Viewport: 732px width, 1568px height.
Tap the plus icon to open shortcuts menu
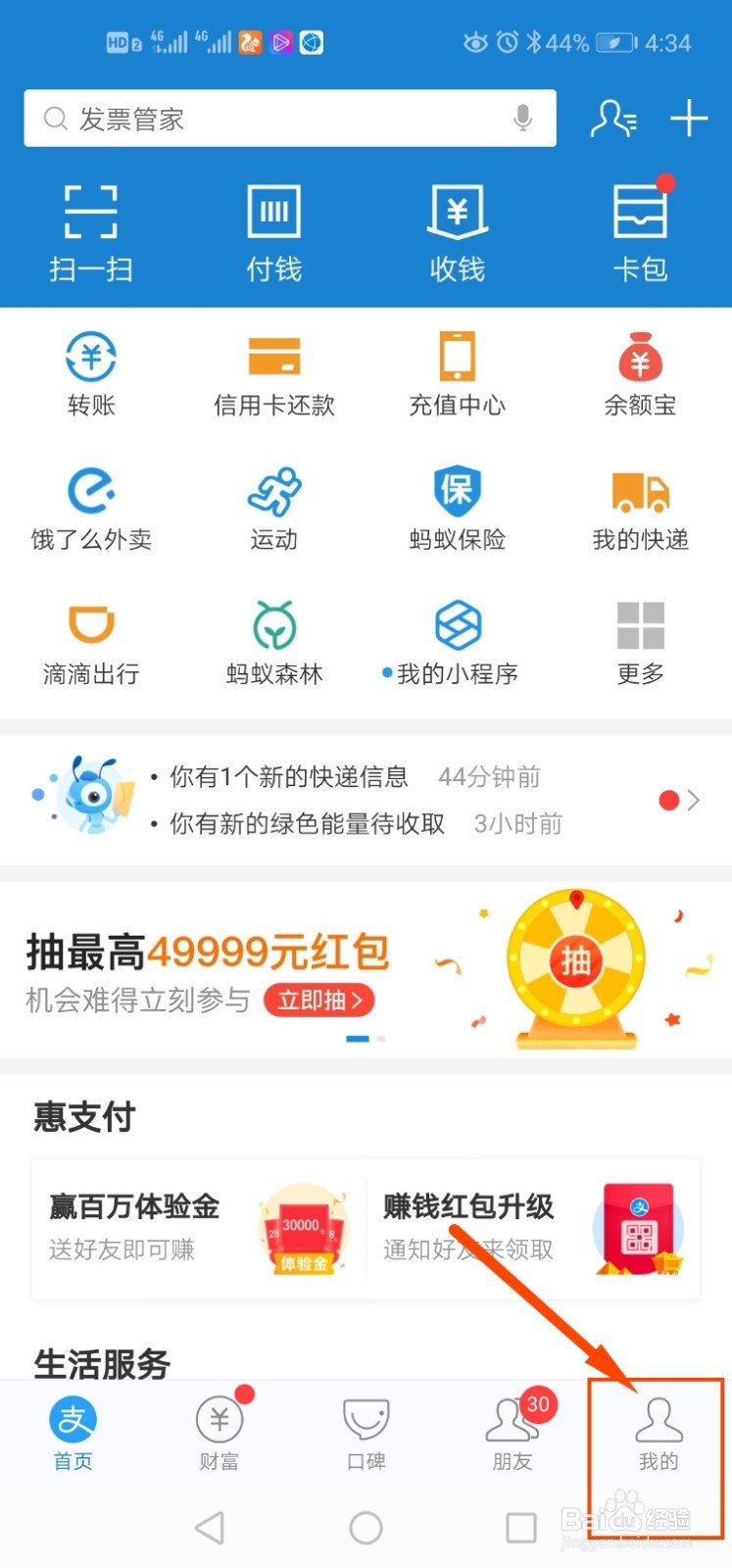point(689,118)
